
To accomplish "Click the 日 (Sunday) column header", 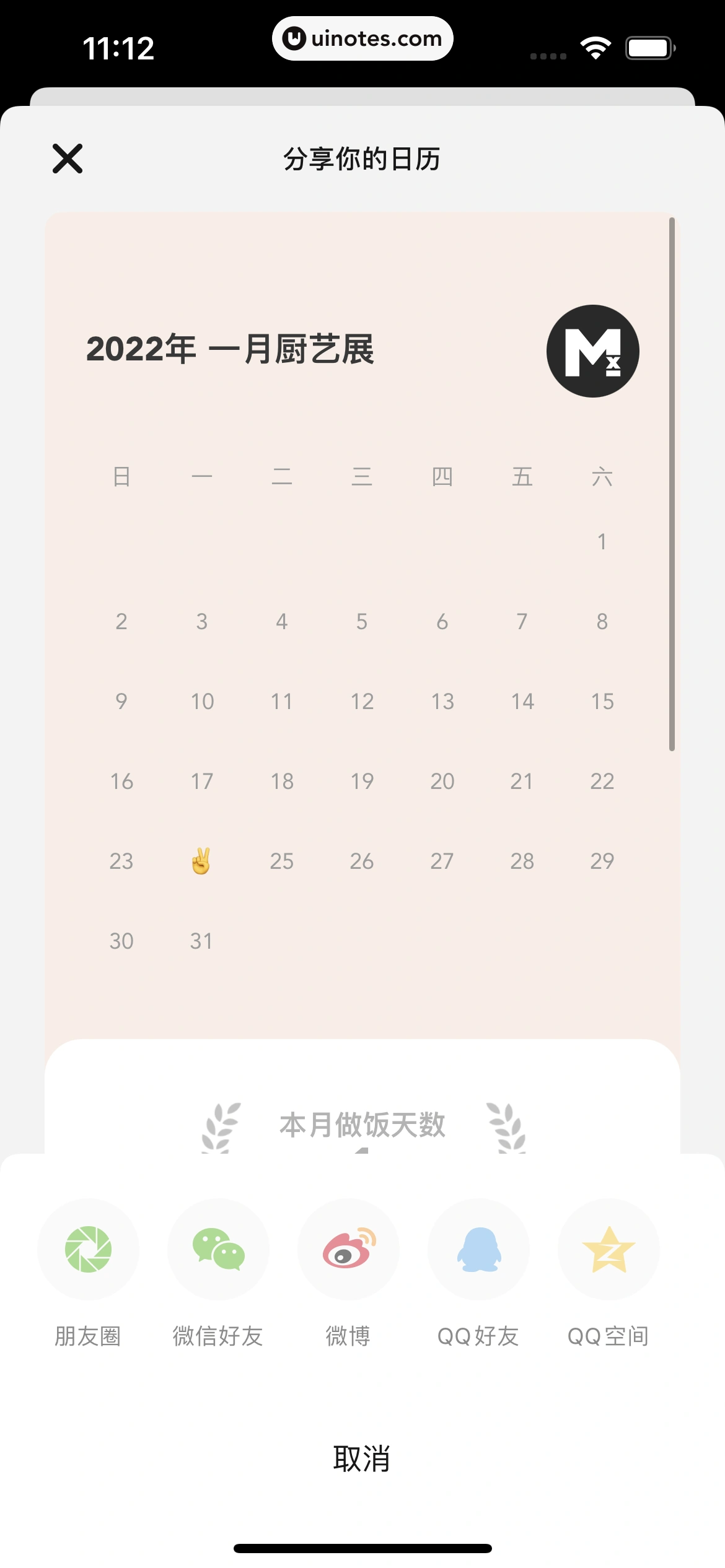I will pyautogui.click(x=121, y=477).
